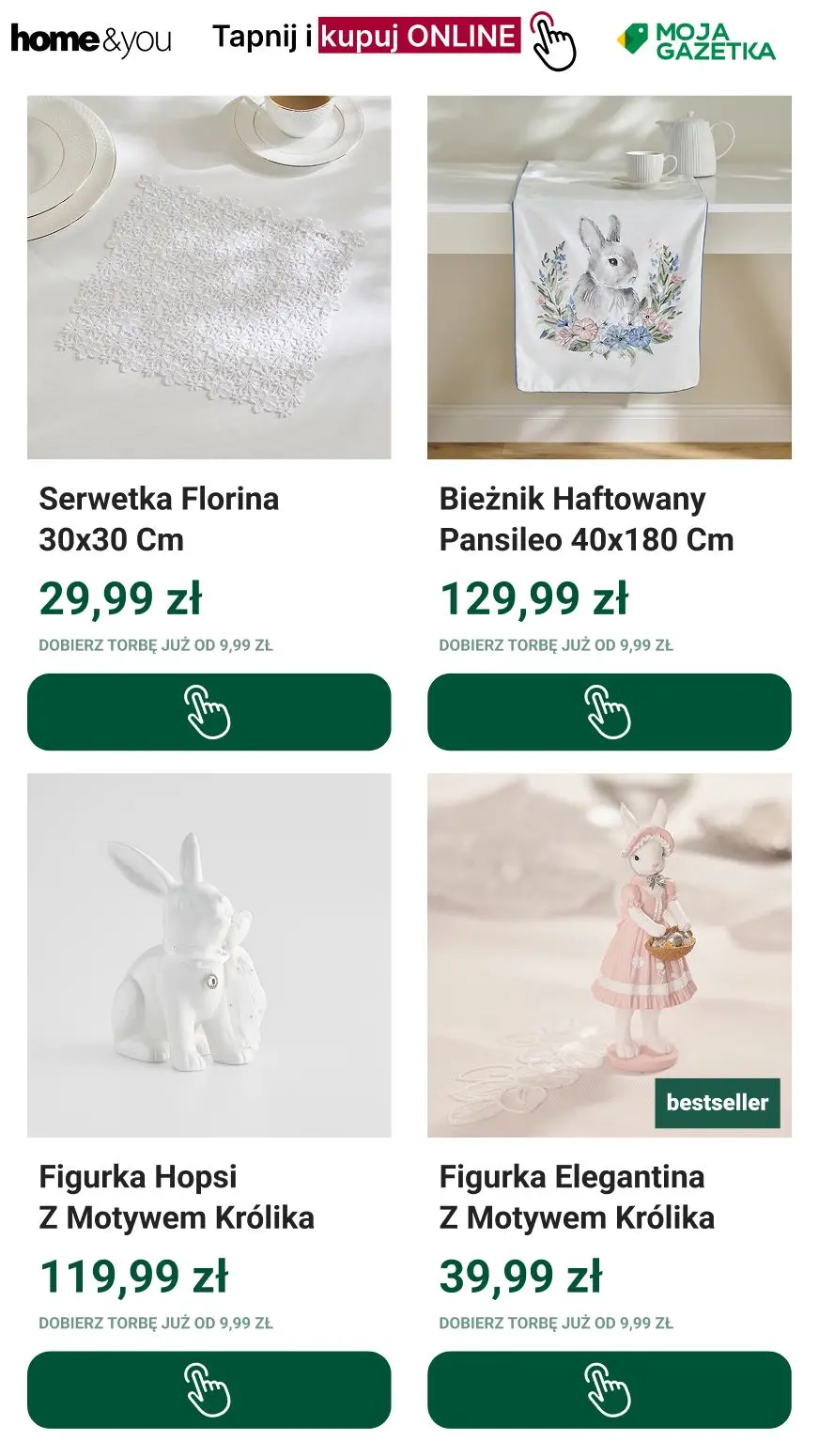This screenshot has width=819, height=1456.
Task: Open the Bieżnik Haftowany Pansileo product image
Action: coord(609,277)
